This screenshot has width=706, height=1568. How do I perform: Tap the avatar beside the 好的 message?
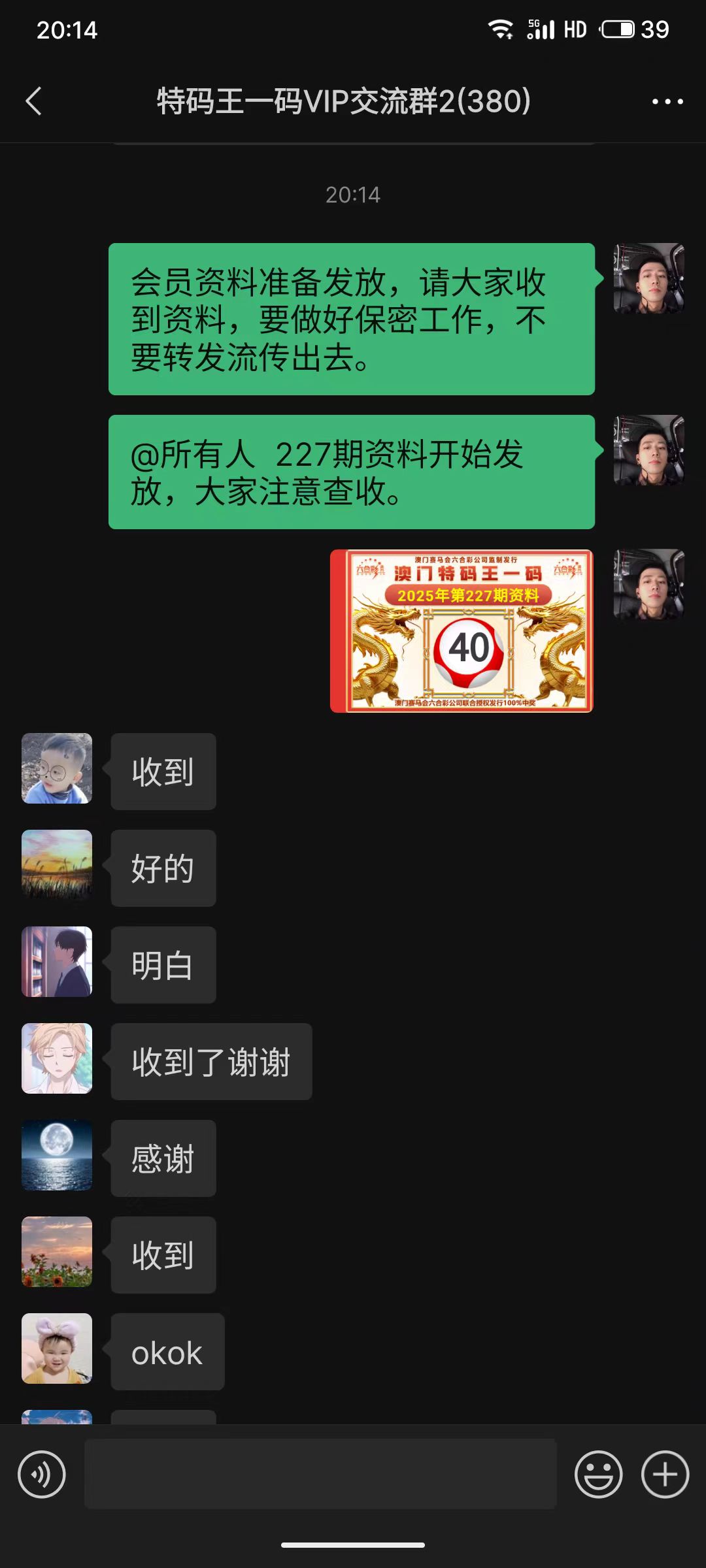tap(57, 865)
